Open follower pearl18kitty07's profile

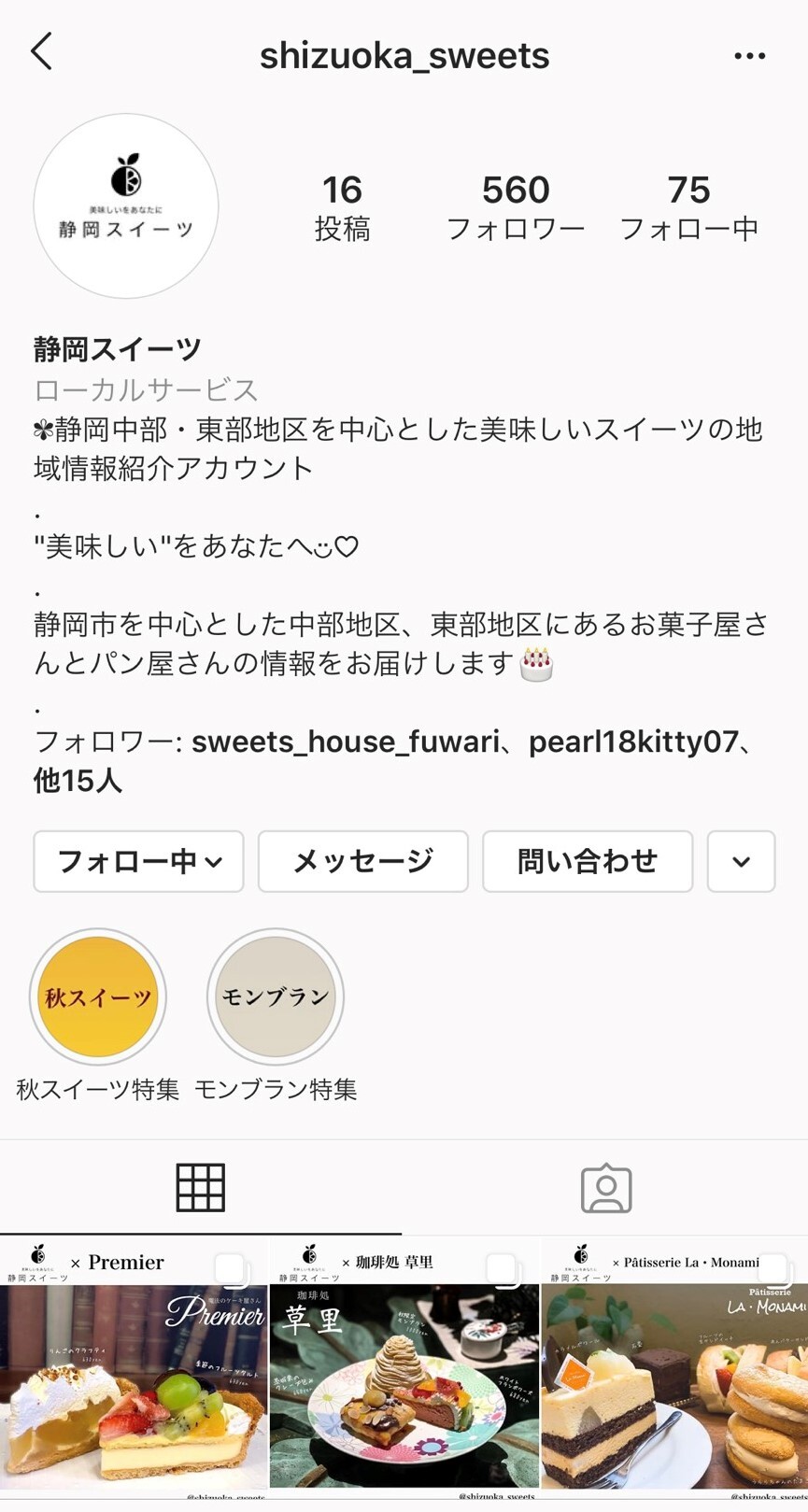point(633,742)
